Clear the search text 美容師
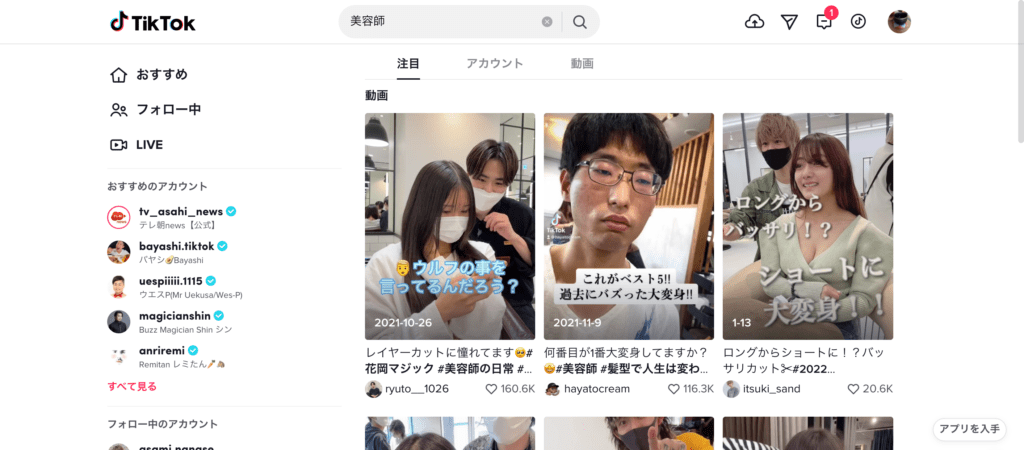Image resolution: width=1024 pixels, height=450 pixels. pyautogui.click(x=547, y=22)
